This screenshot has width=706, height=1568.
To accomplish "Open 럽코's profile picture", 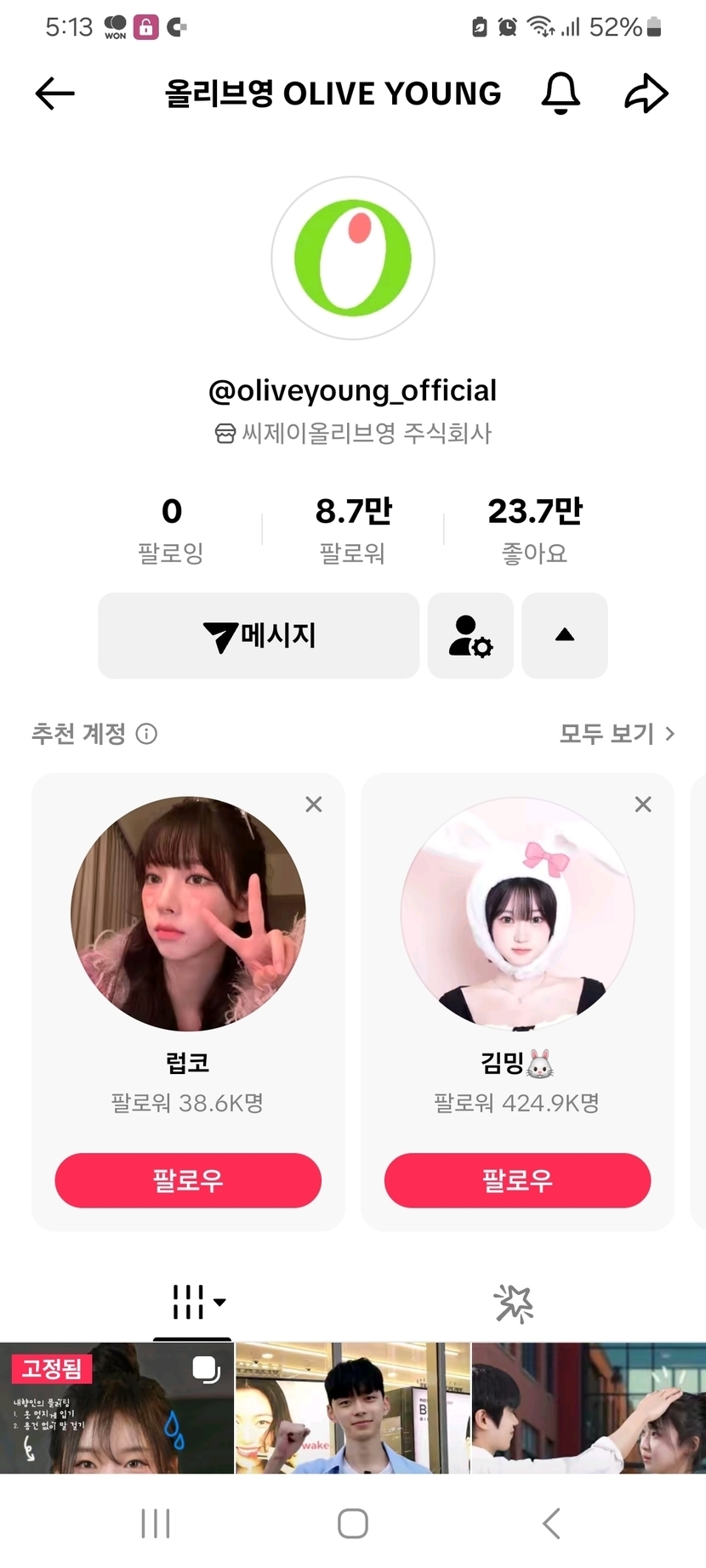I will (x=188, y=914).
